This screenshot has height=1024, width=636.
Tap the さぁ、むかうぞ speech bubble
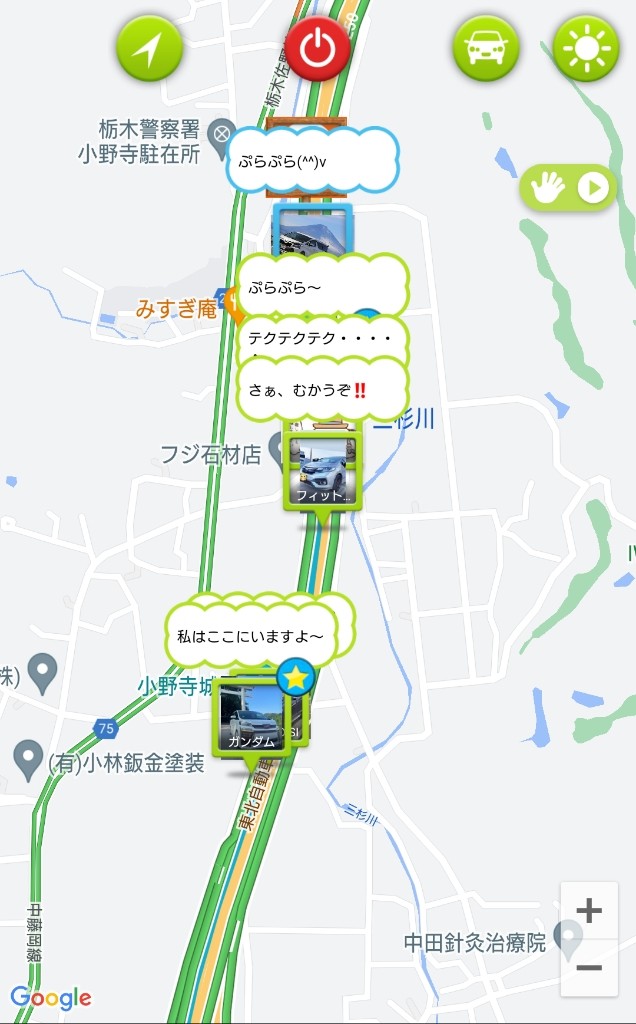pos(323,390)
